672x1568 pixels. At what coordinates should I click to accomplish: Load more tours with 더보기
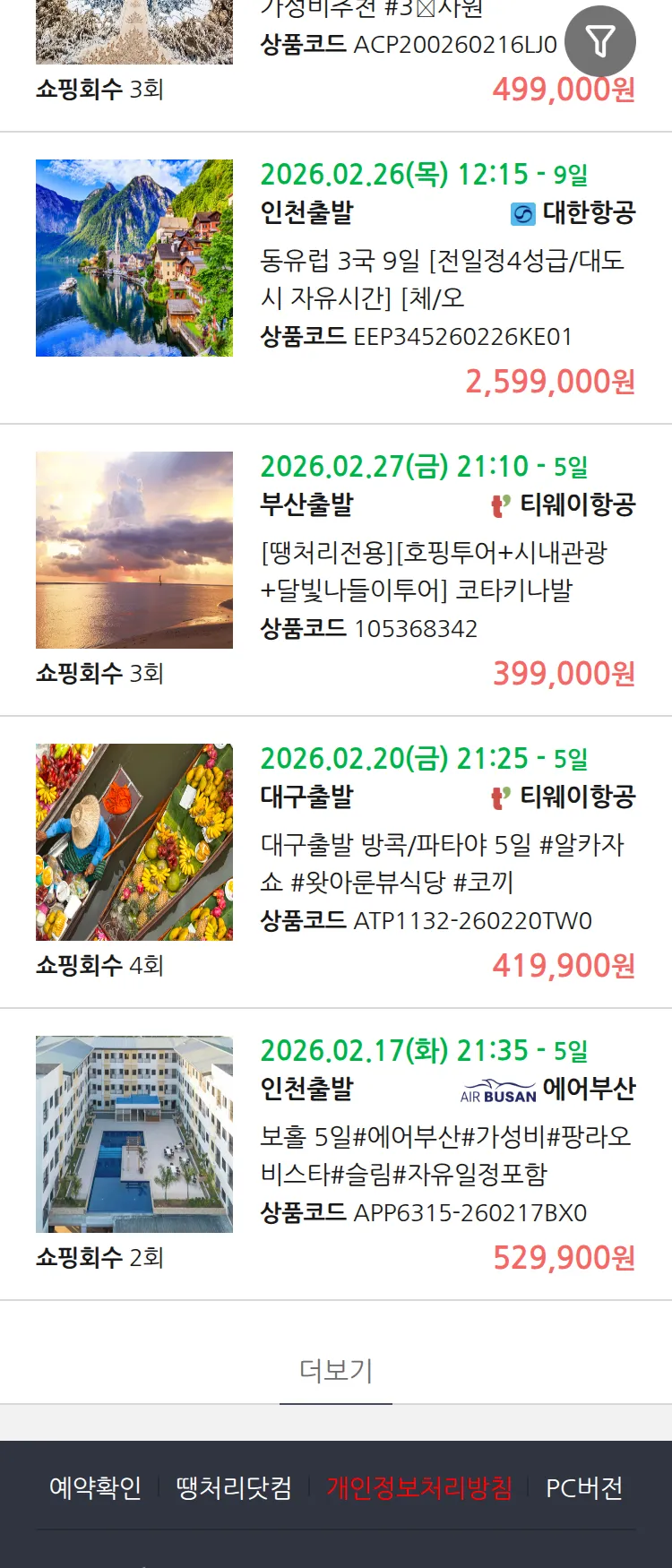[336, 1371]
